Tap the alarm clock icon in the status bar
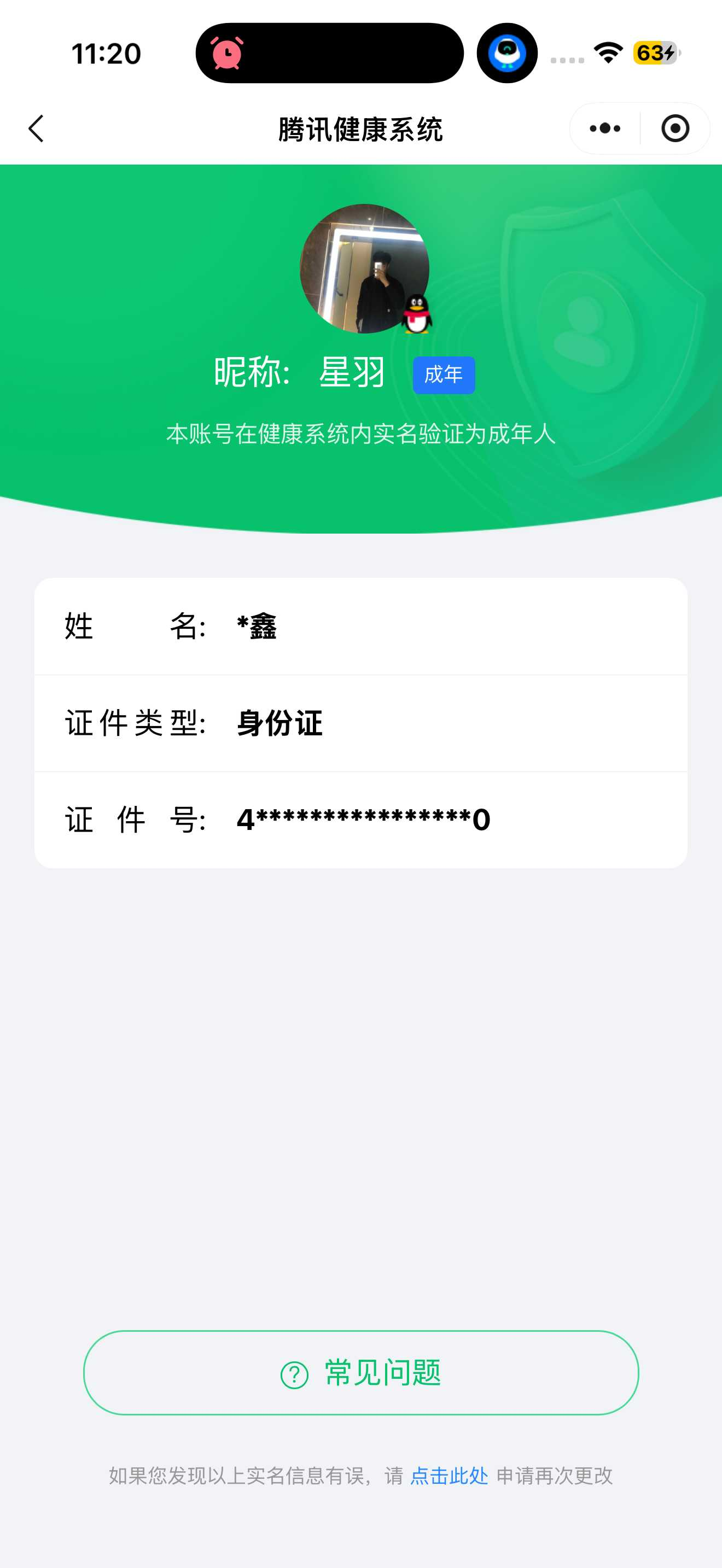 click(226, 54)
